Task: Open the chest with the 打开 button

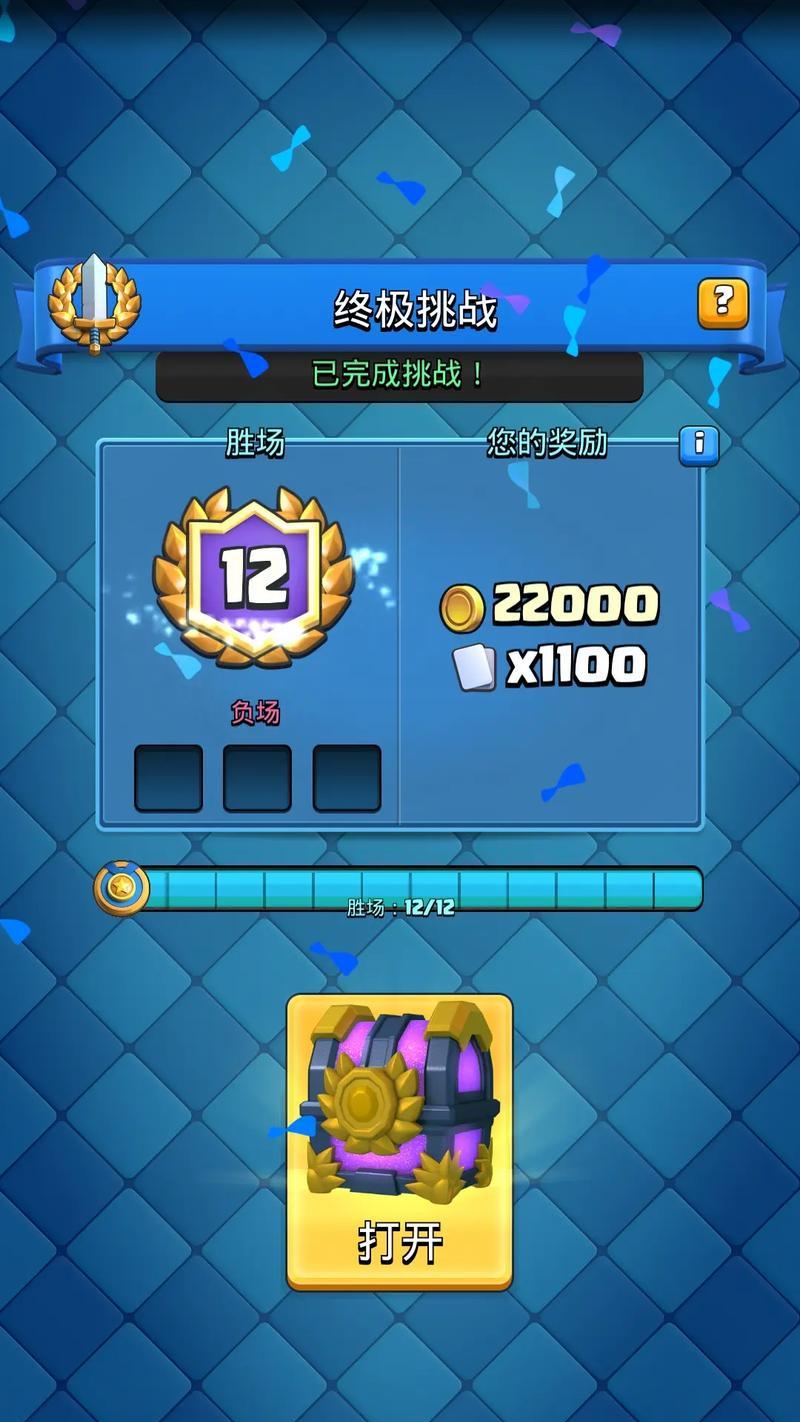Action: click(x=399, y=1241)
